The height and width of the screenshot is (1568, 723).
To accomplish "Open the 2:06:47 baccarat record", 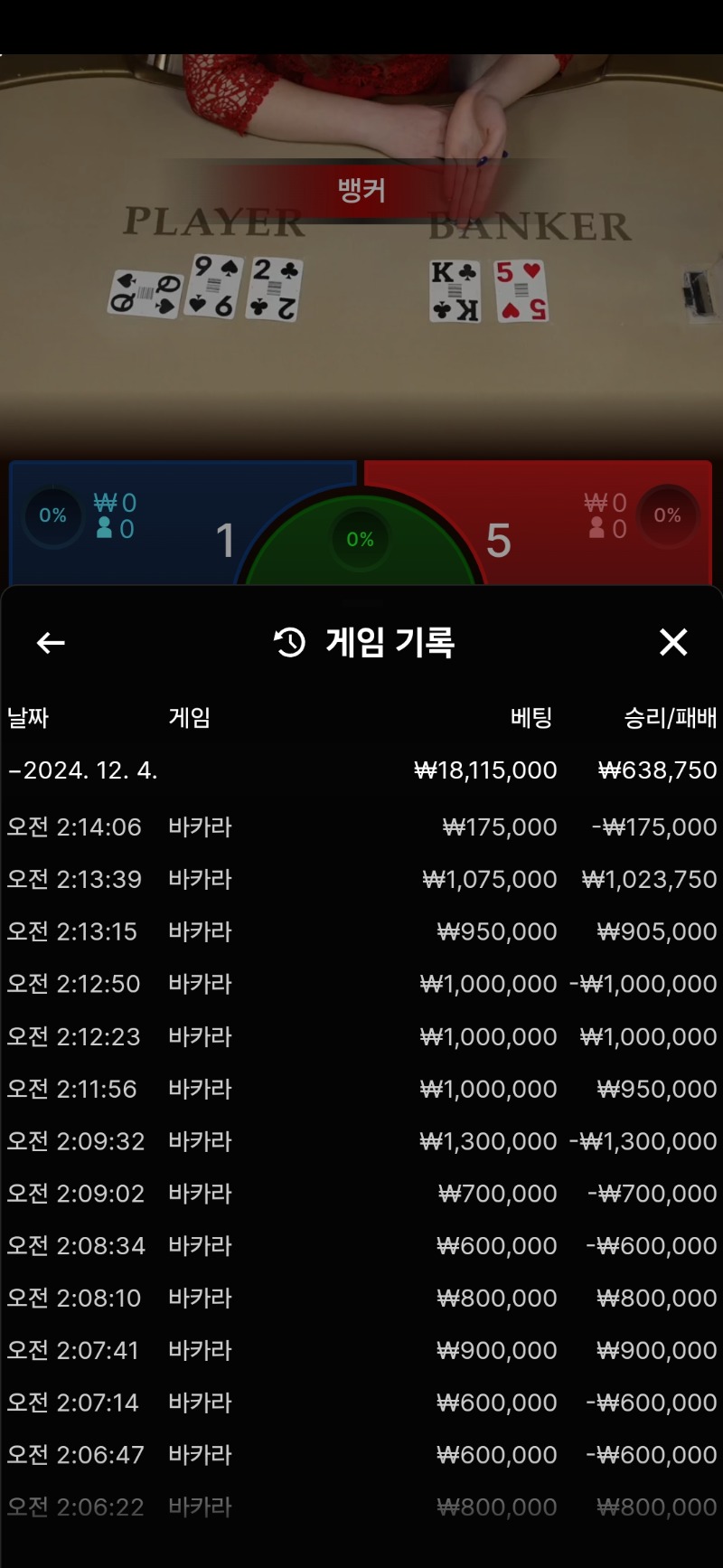I will [x=361, y=1455].
